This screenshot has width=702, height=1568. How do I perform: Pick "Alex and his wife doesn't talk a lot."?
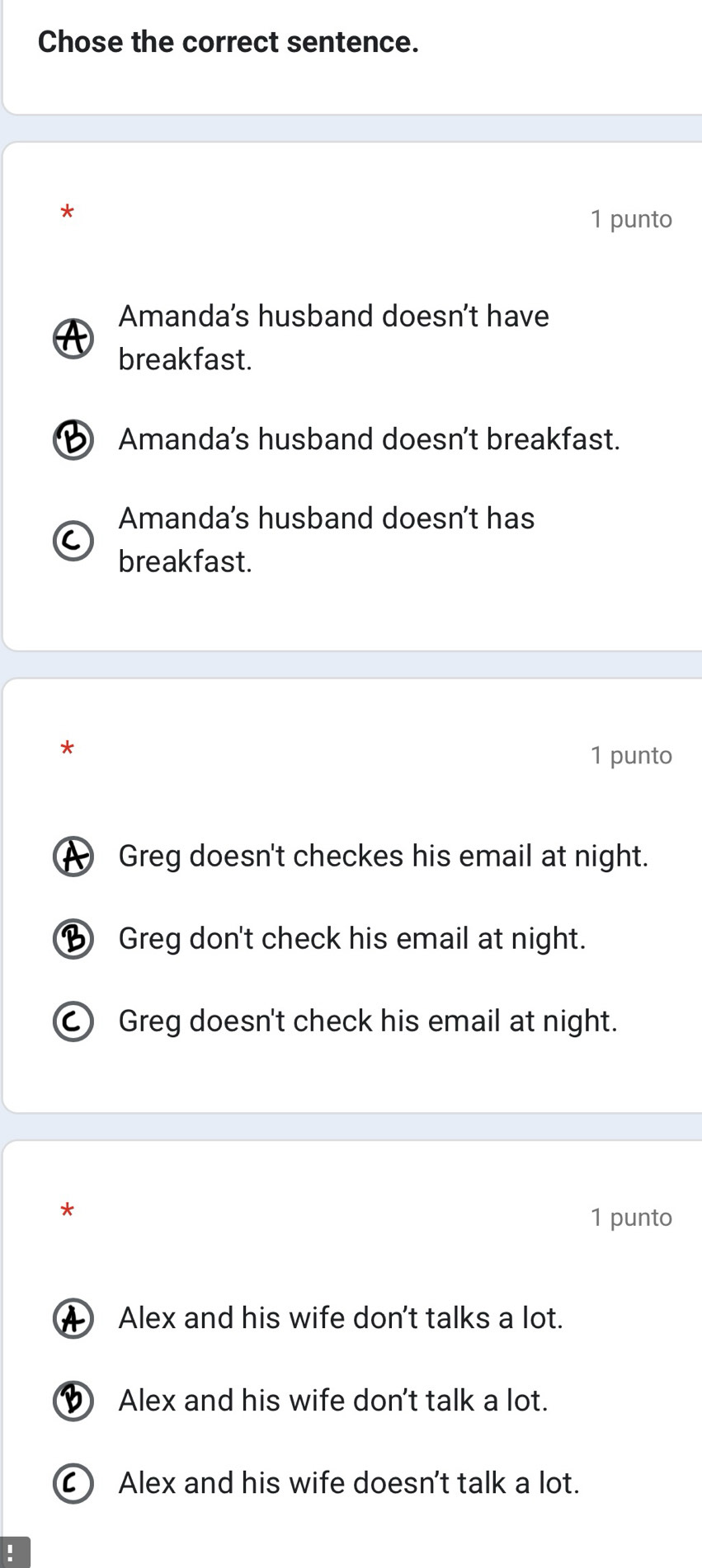point(73,1483)
